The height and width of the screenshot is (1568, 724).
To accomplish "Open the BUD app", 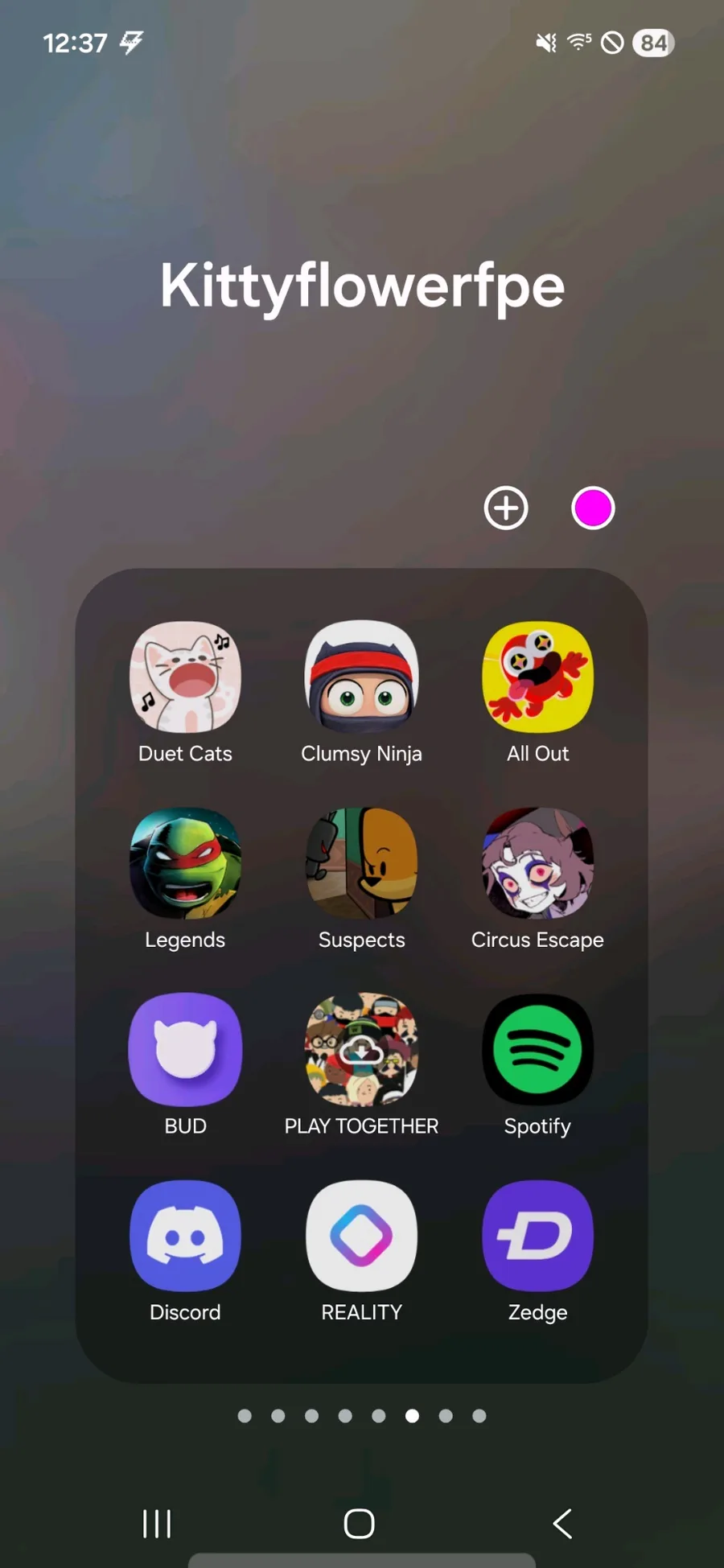I will click(x=185, y=1049).
